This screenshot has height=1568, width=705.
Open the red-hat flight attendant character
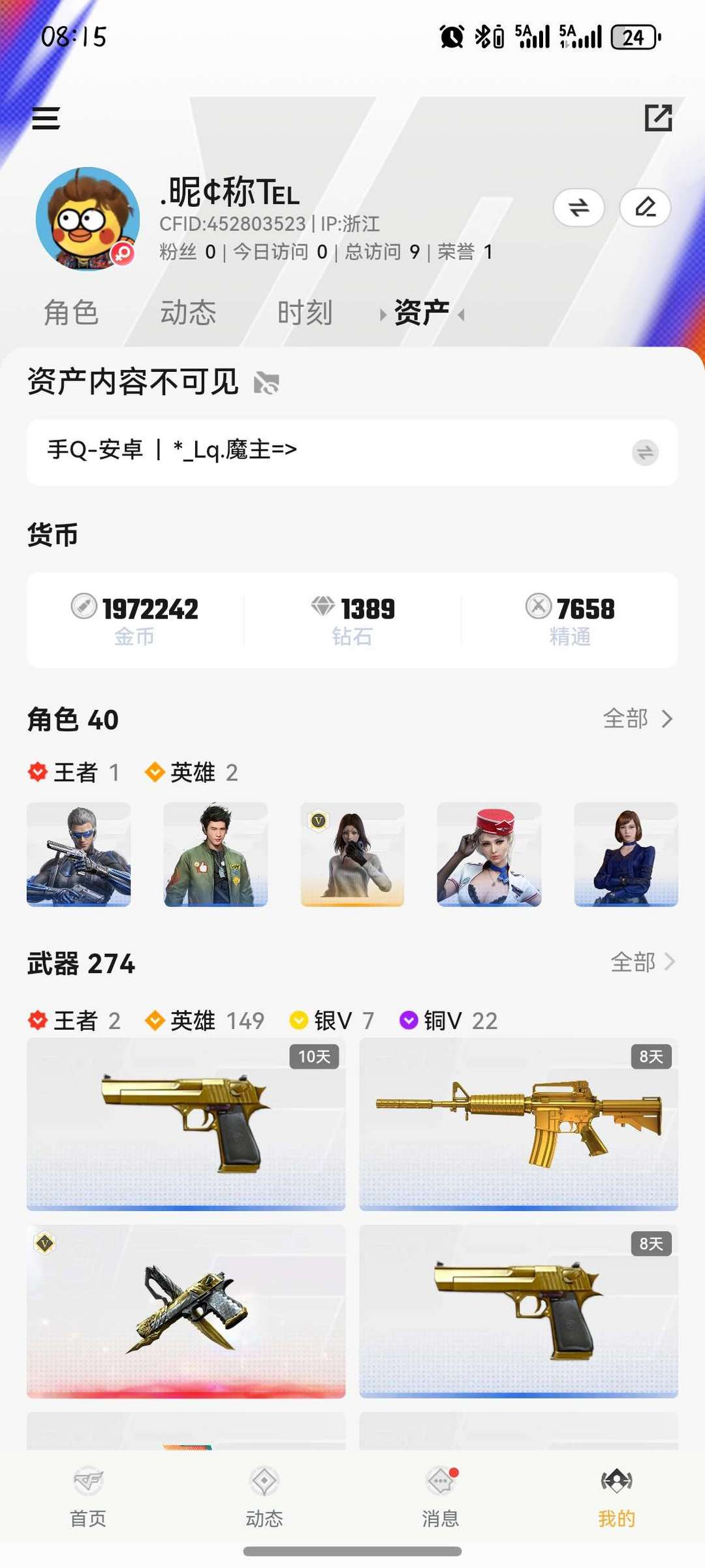tap(489, 854)
